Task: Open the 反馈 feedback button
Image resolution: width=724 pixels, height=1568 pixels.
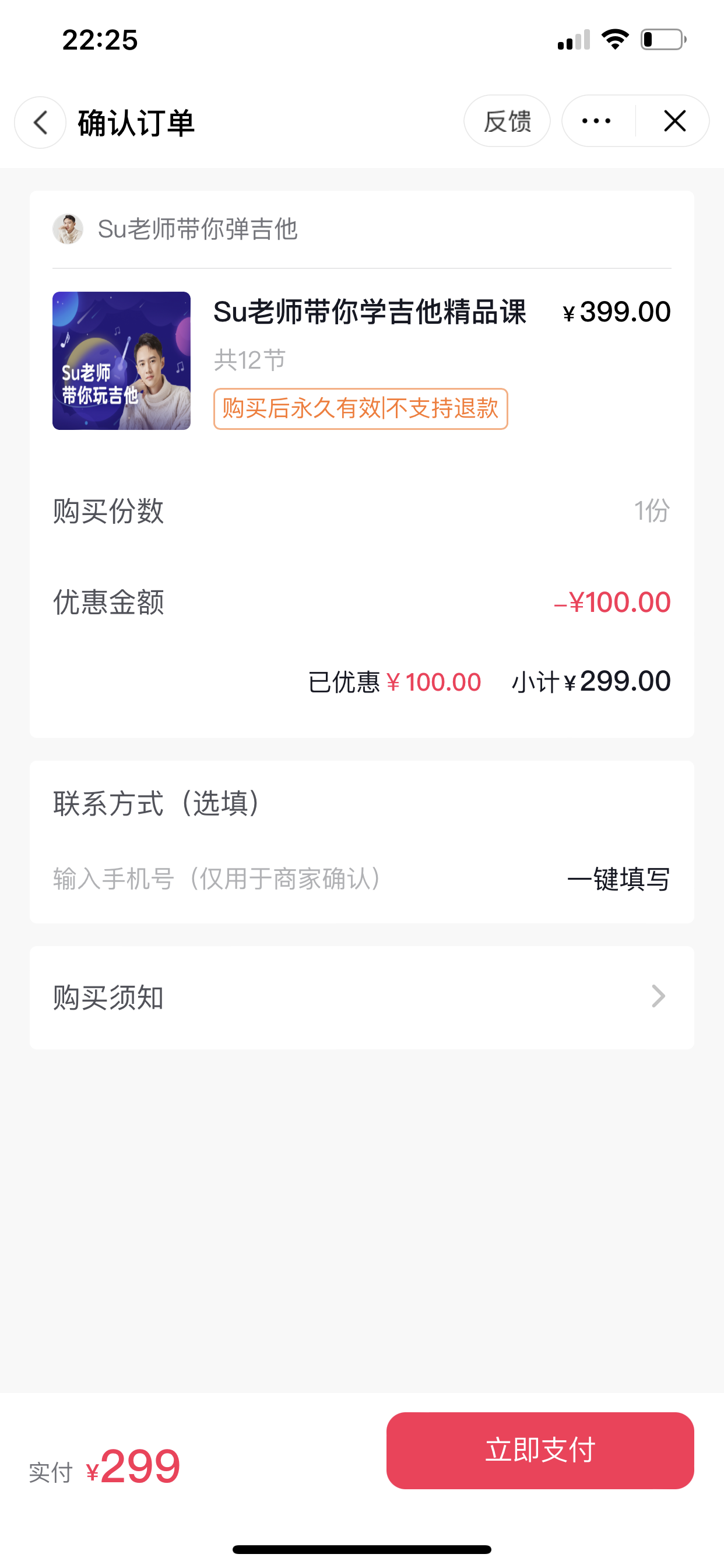Action: tap(507, 121)
